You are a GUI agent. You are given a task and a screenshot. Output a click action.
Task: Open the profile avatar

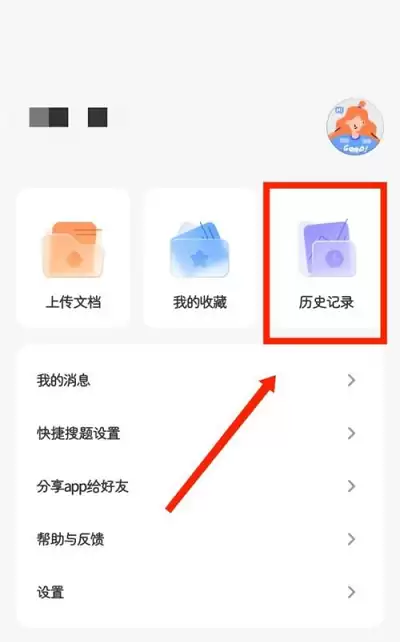point(355,127)
